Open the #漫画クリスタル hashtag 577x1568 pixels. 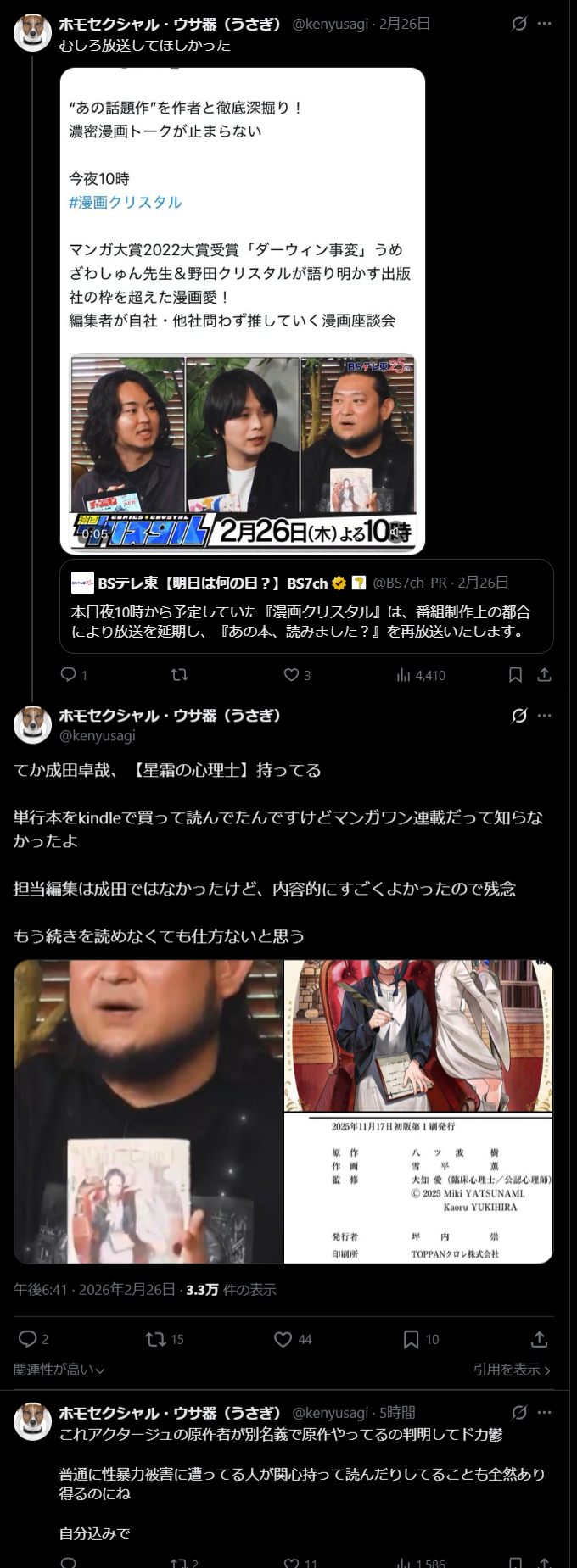(x=125, y=202)
